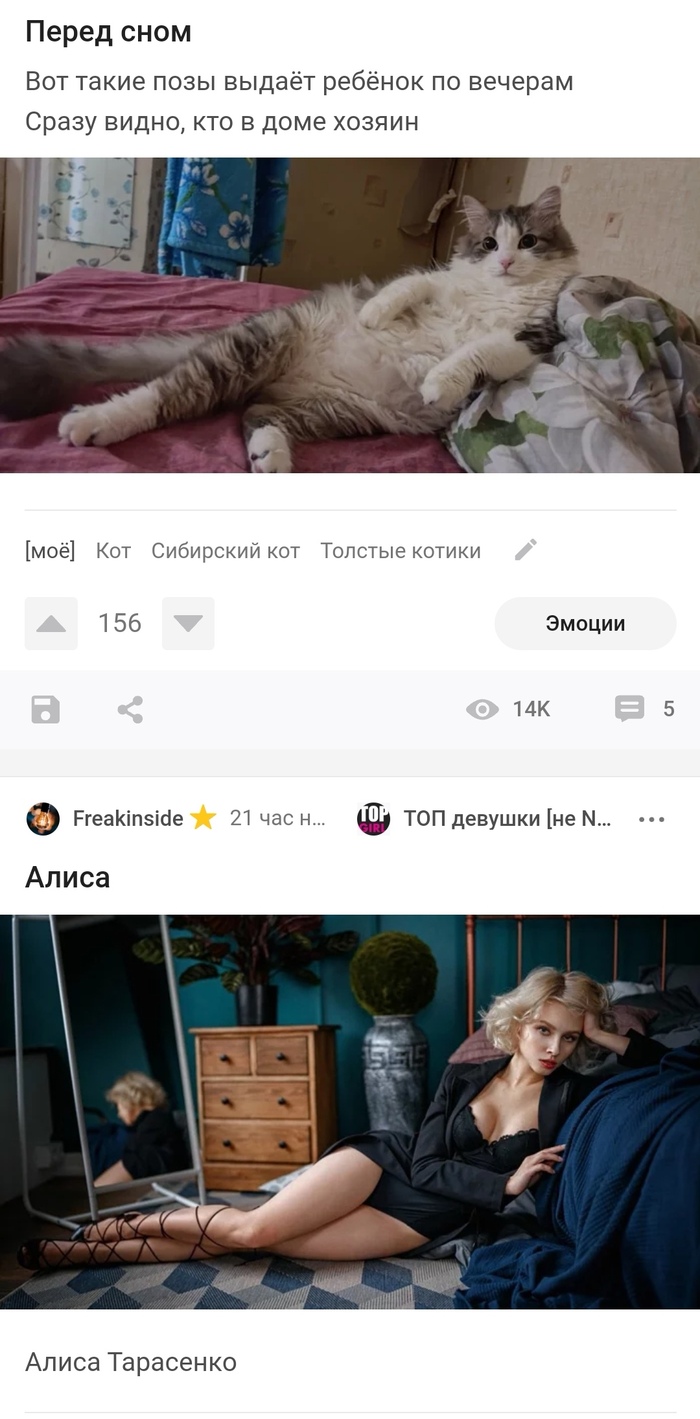Viewport: 700px width, 1419px height.
Task: Downvote the "Перед сном" post
Action: (x=188, y=624)
